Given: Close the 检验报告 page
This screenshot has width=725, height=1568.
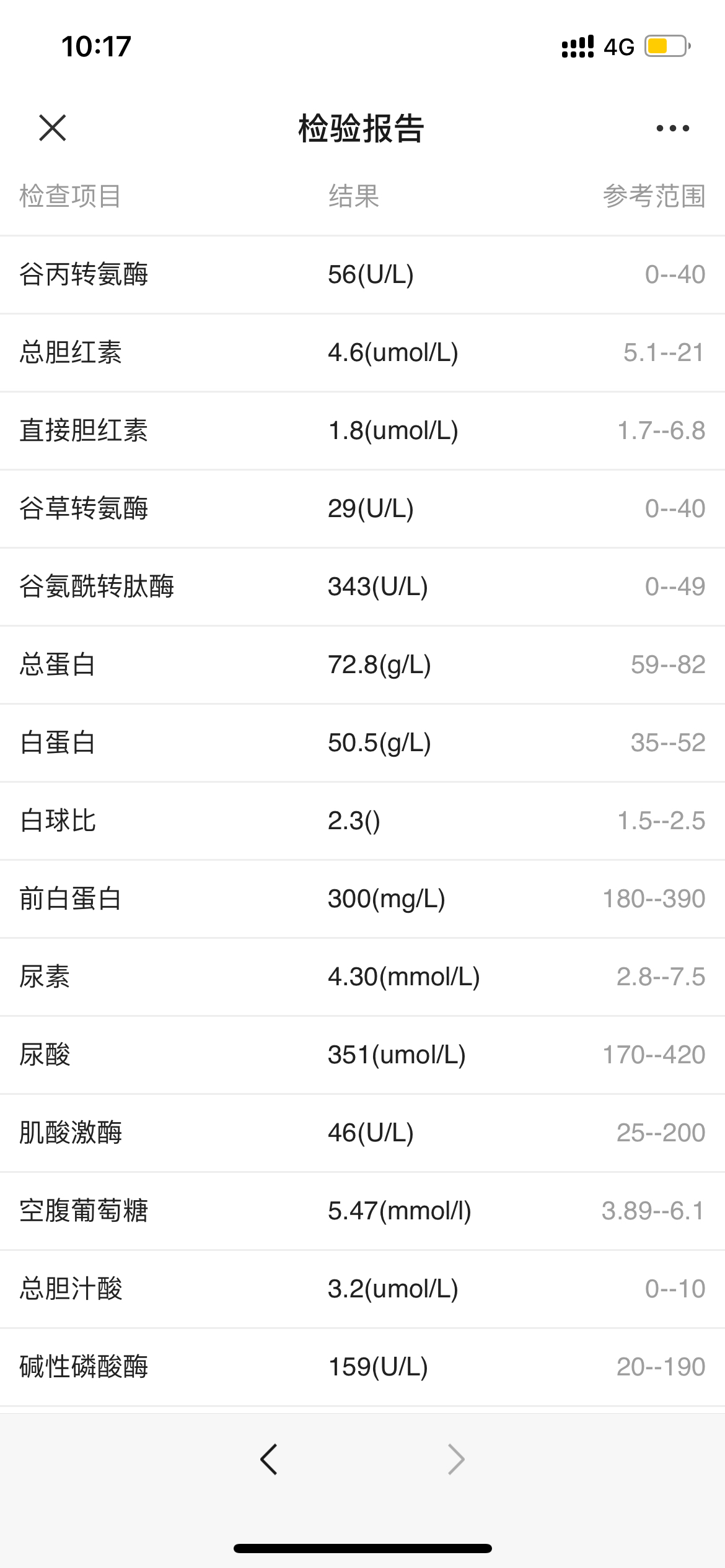Looking at the screenshot, I should point(52,128).
